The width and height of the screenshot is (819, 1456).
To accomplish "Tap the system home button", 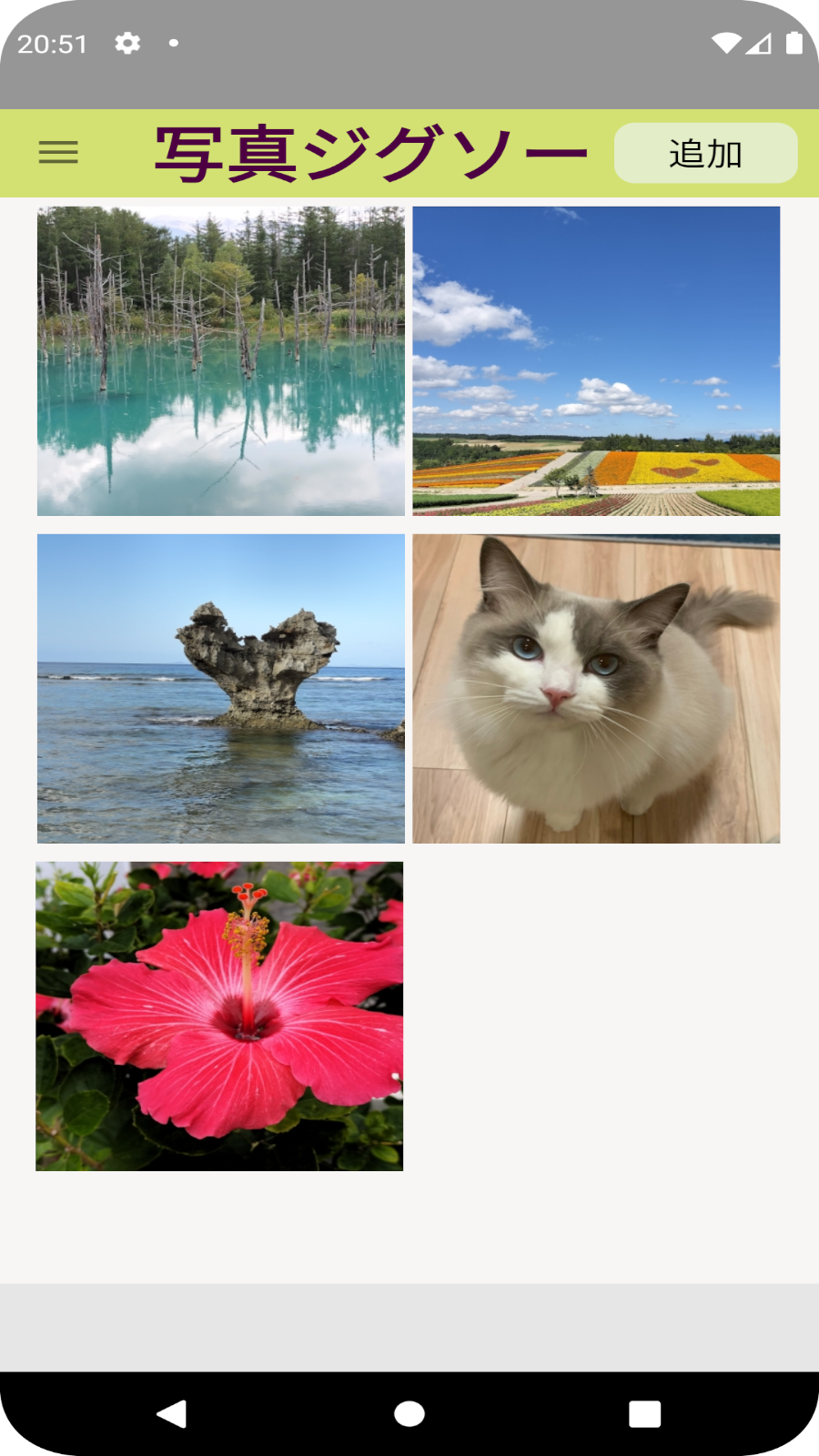I will [409, 1413].
